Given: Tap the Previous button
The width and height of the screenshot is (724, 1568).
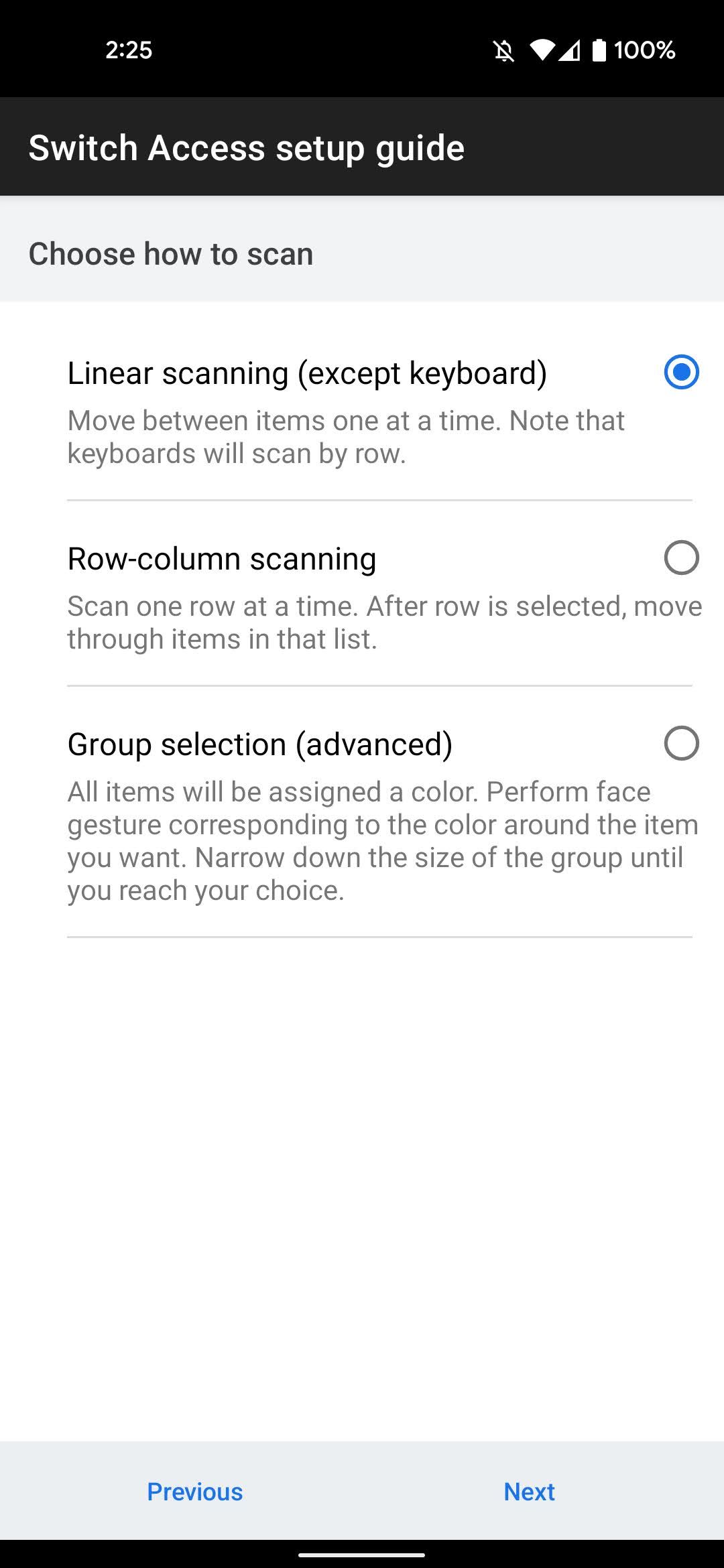Looking at the screenshot, I should tap(194, 1492).
